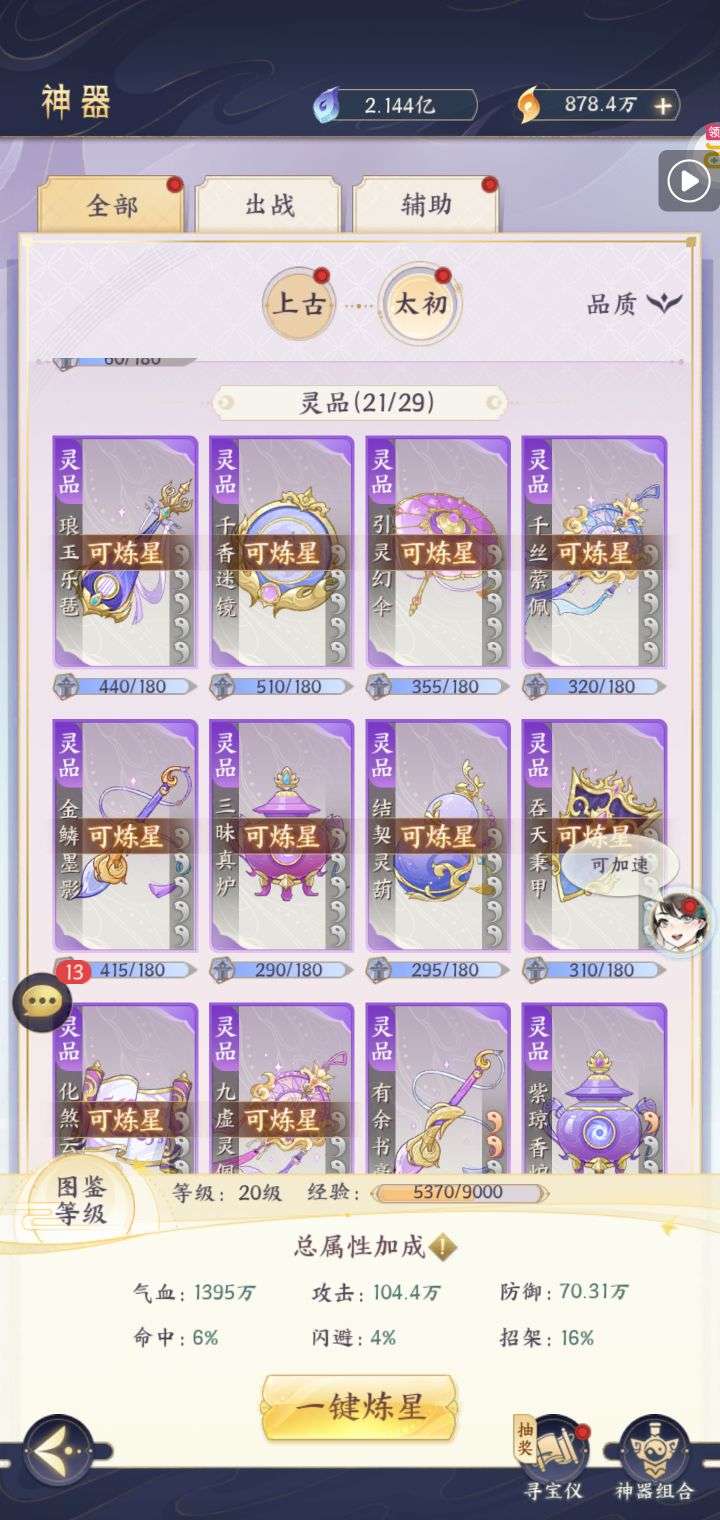Open 神器组合
Image resolution: width=720 pixels, height=1520 pixels.
click(x=654, y=1458)
